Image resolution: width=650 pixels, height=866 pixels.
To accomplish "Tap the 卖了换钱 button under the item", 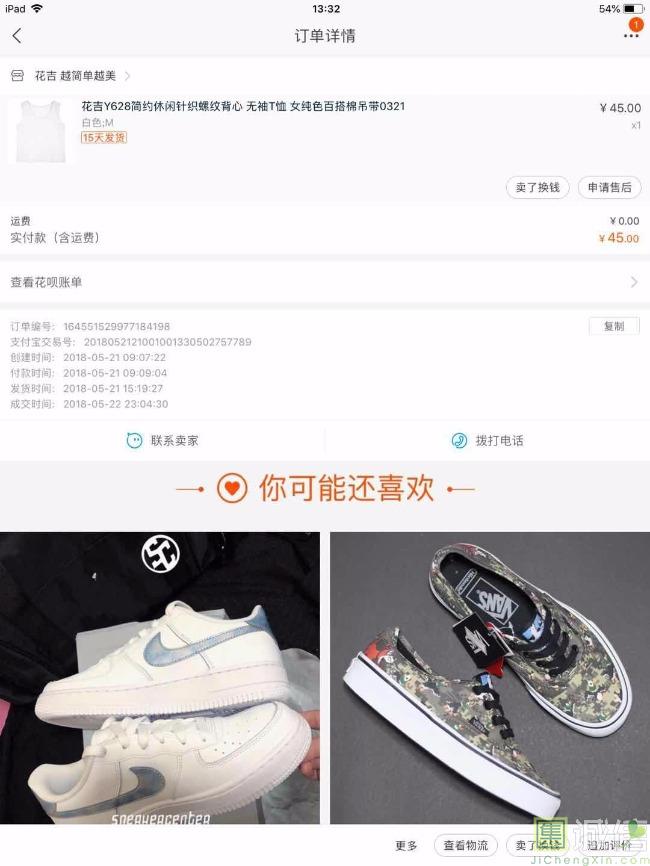I will pyautogui.click(x=538, y=188).
